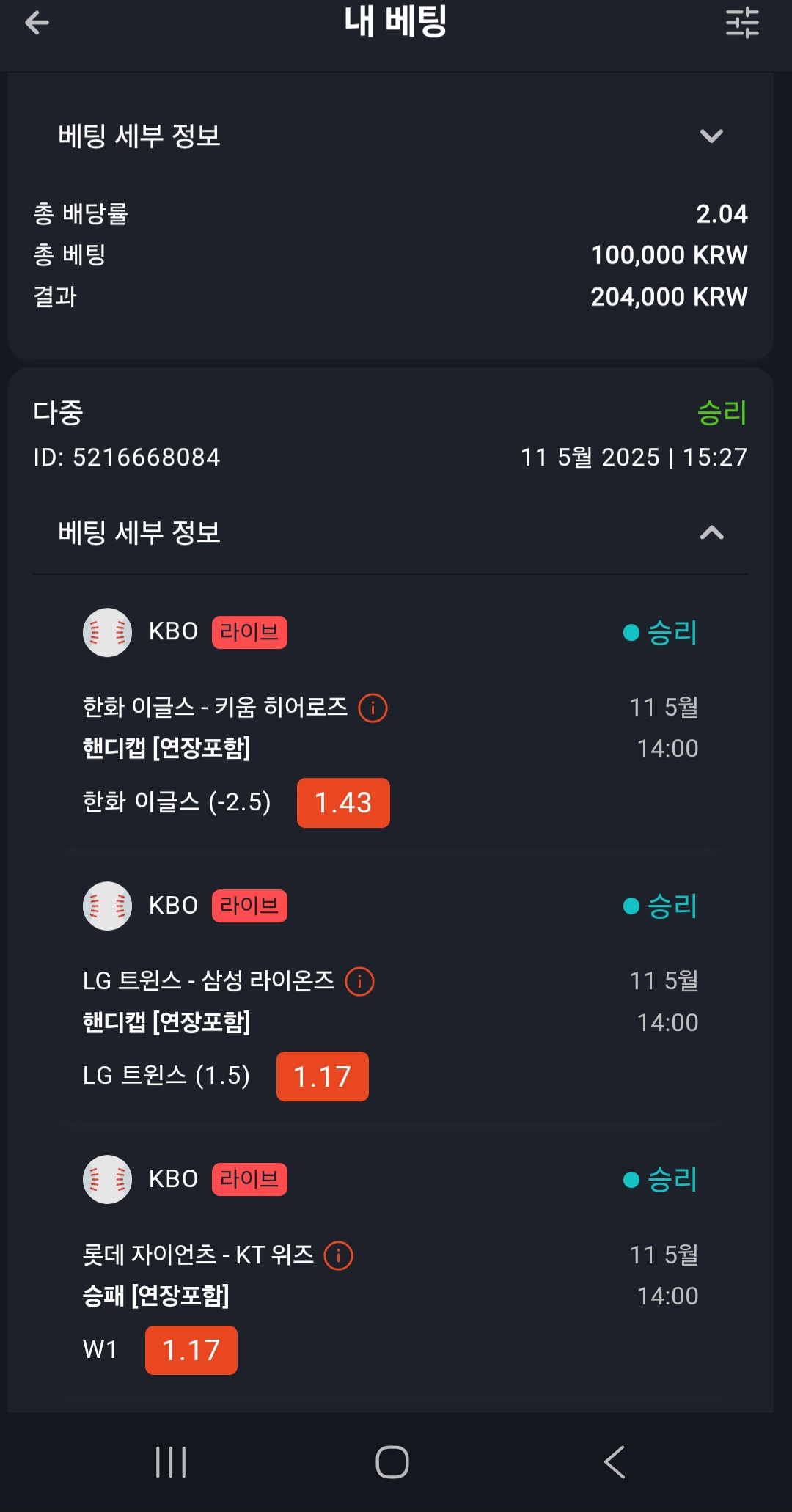Collapse the 베팅 세부 정보 under 다중 bet
The height and width of the screenshot is (1512, 792).
coord(711,533)
